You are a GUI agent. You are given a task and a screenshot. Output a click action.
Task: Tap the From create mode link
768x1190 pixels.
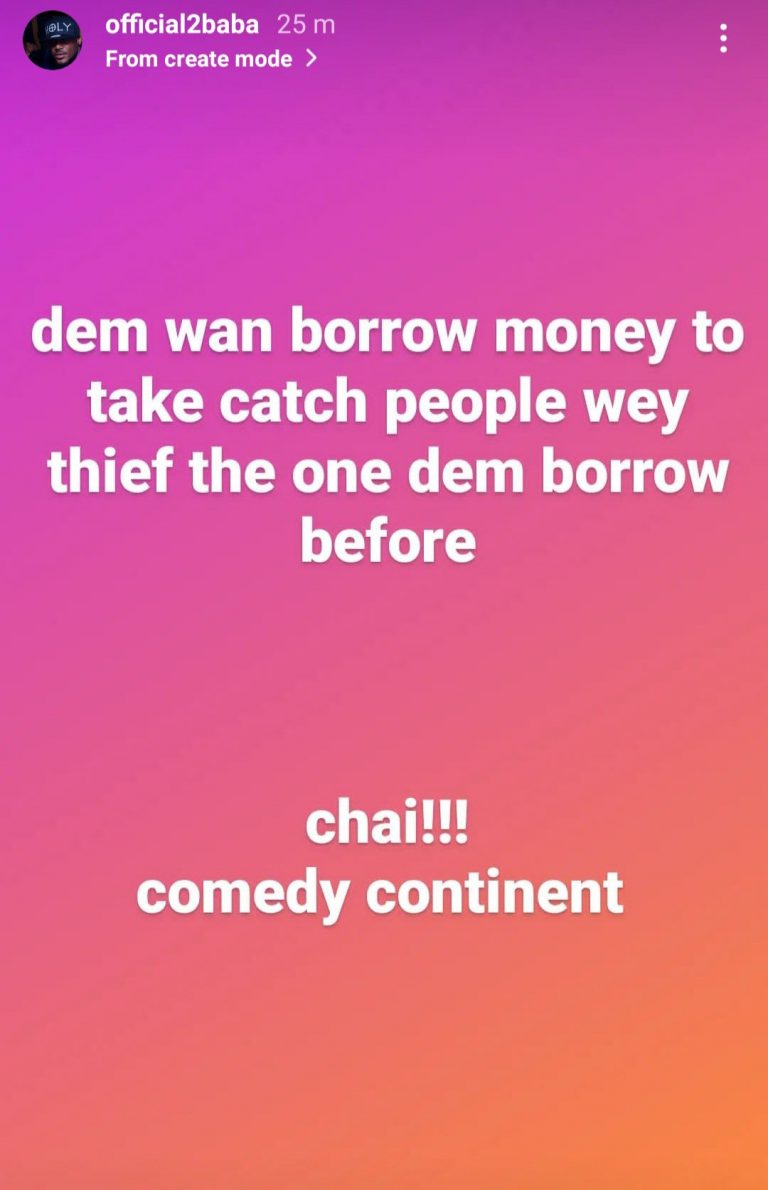[x=210, y=59]
